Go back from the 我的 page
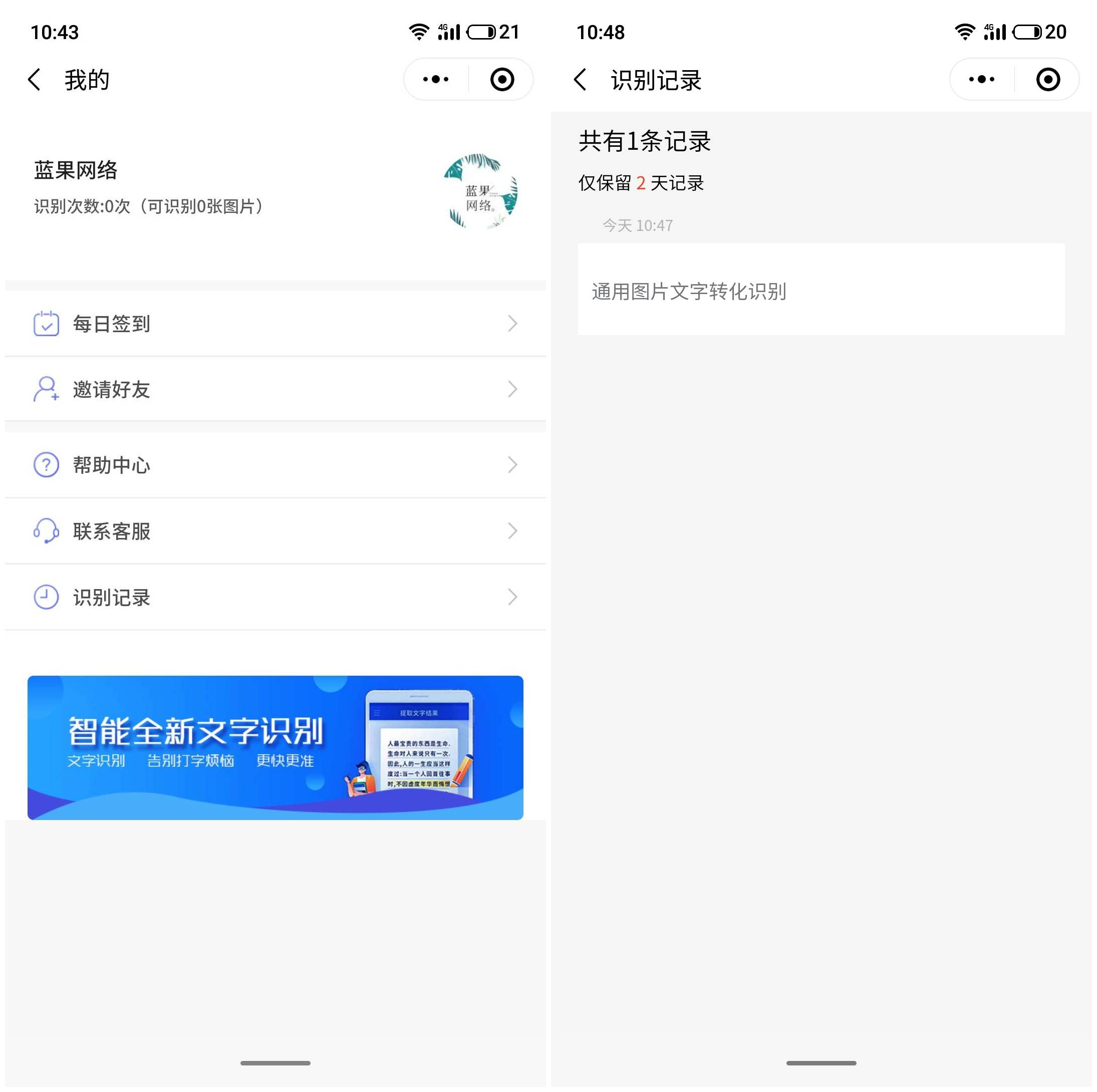1097x1092 pixels. pos(34,80)
